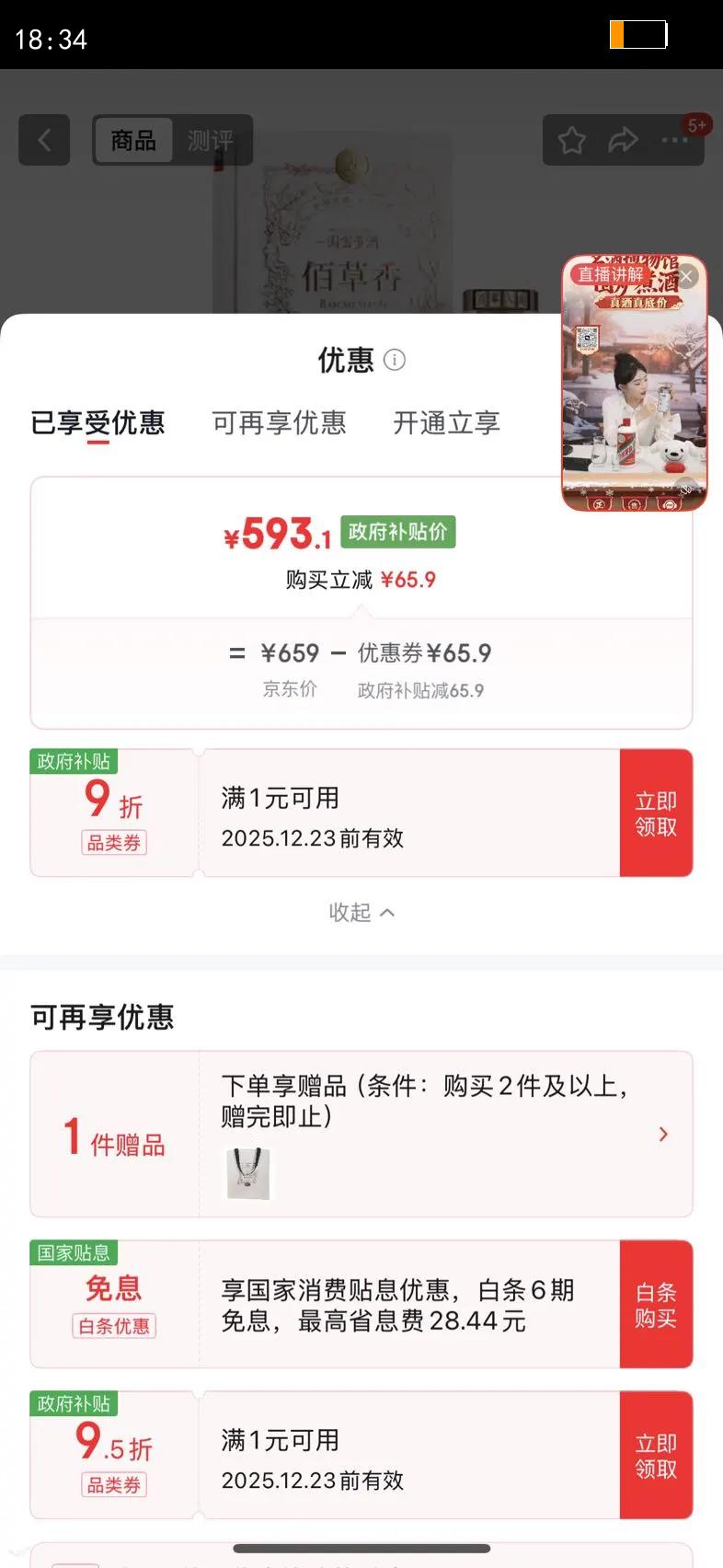This screenshot has height=1568, width=723.
Task: Switch to the 已享受优惠 tab
Action: pyautogui.click(x=99, y=423)
